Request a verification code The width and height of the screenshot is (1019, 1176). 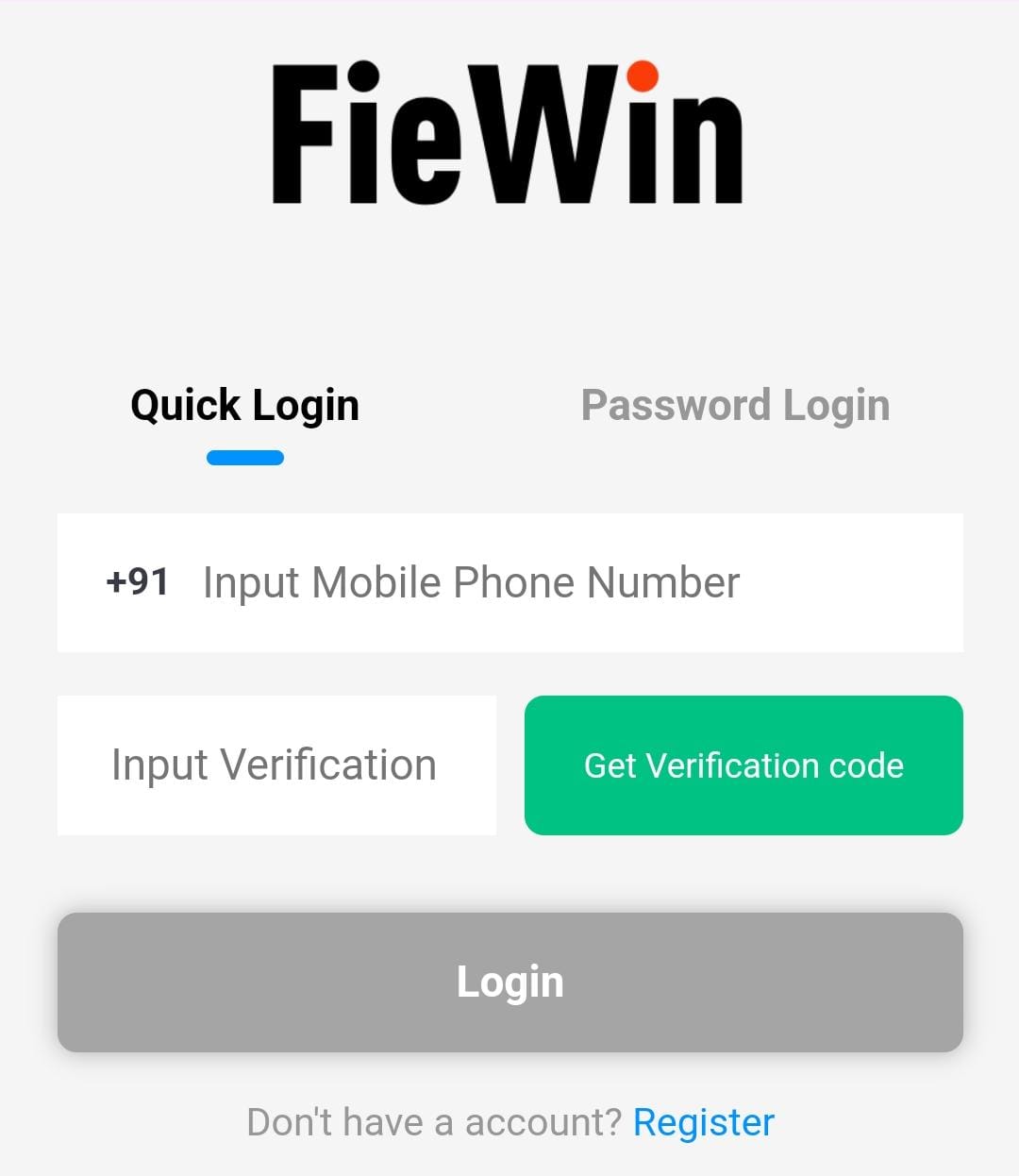click(x=743, y=765)
